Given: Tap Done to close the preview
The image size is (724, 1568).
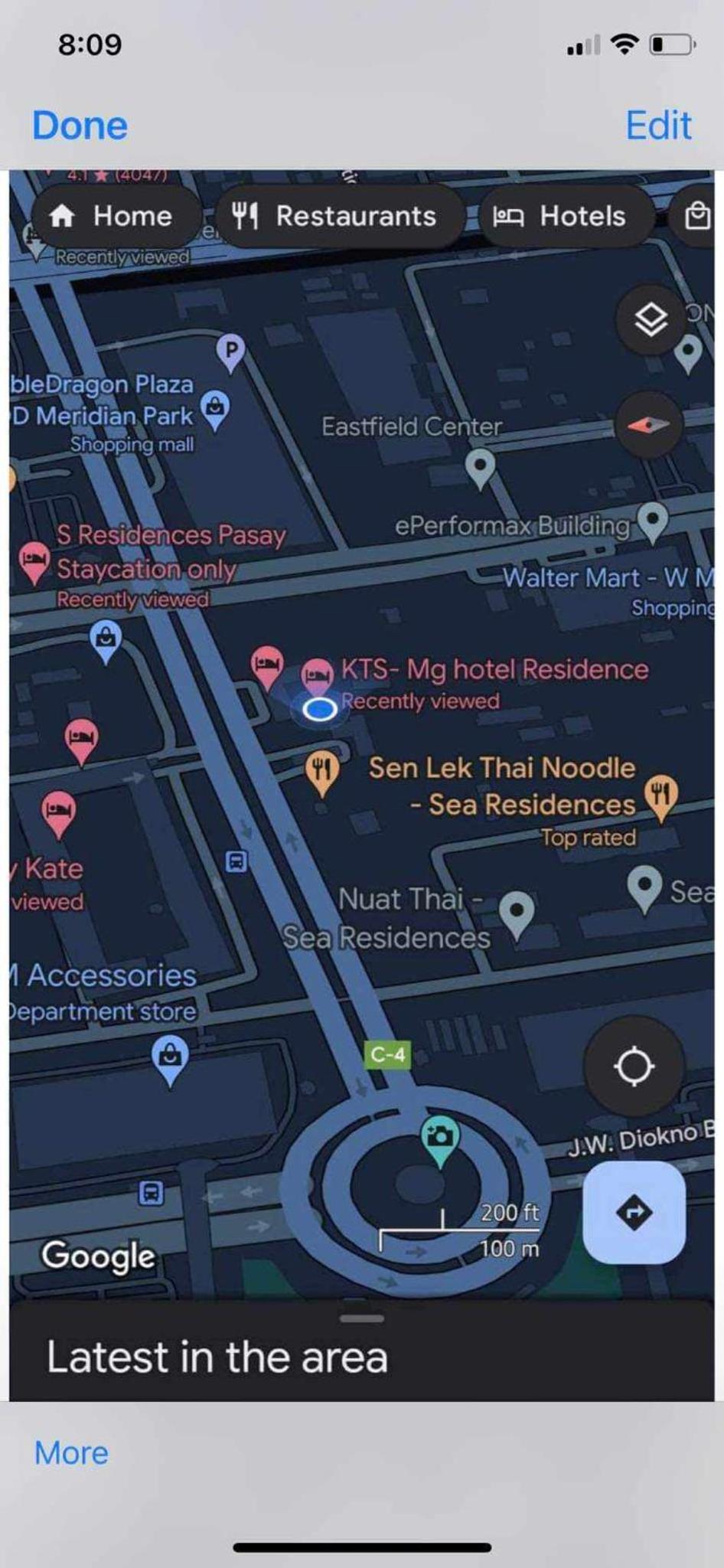Looking at the screenshot, I should pyautogui.click(x=80, y=125).
